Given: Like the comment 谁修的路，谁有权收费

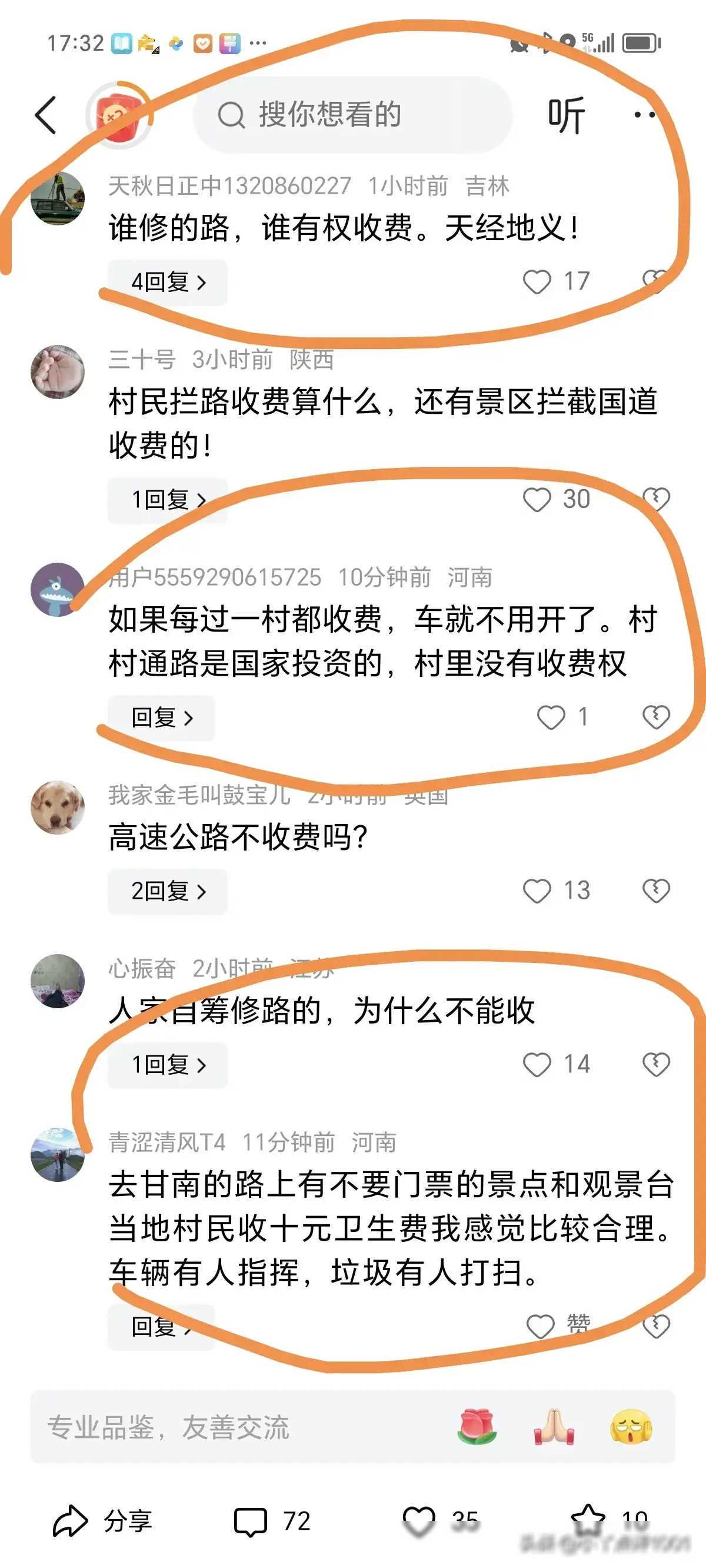Looking at the screenshot, I should (x=537, y=282).
